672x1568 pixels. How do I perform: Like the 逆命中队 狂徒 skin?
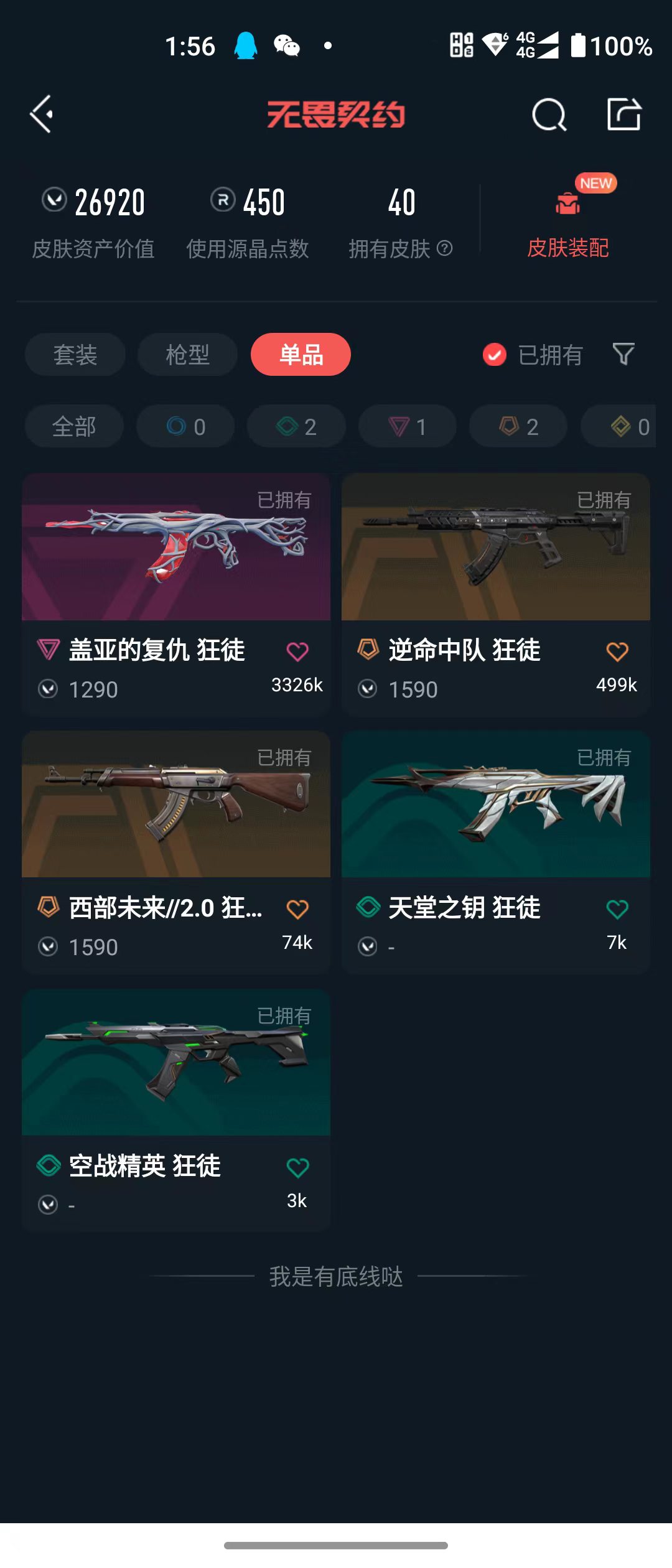coord(617,651)
